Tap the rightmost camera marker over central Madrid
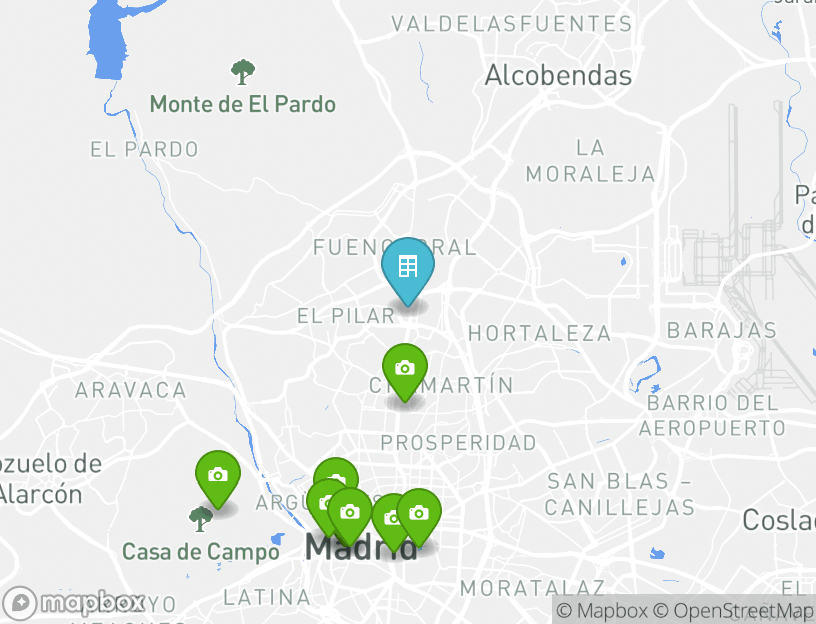The image size is (816, 624). (x=418, y=513)
